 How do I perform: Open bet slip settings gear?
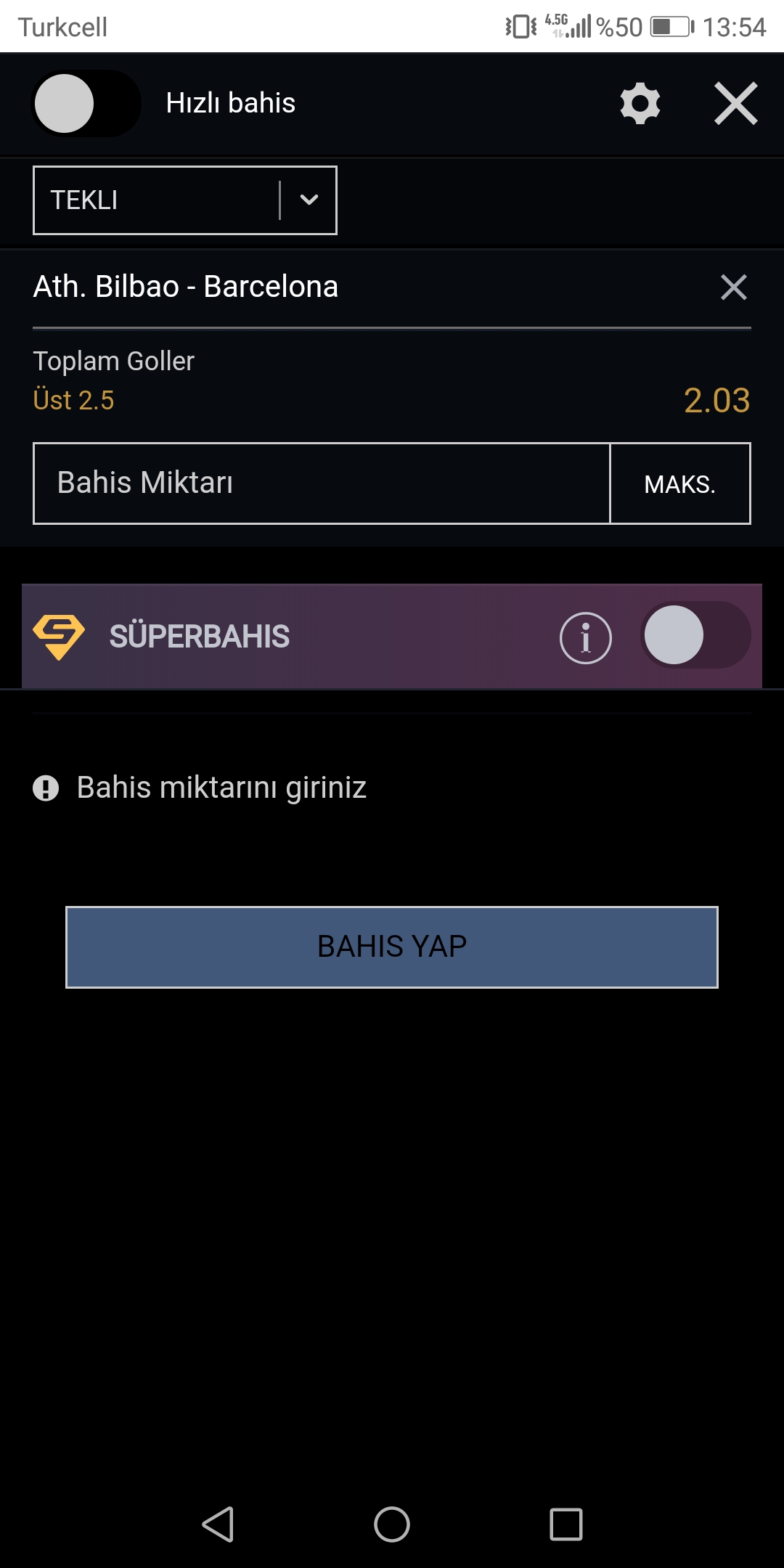click(640, 103)
